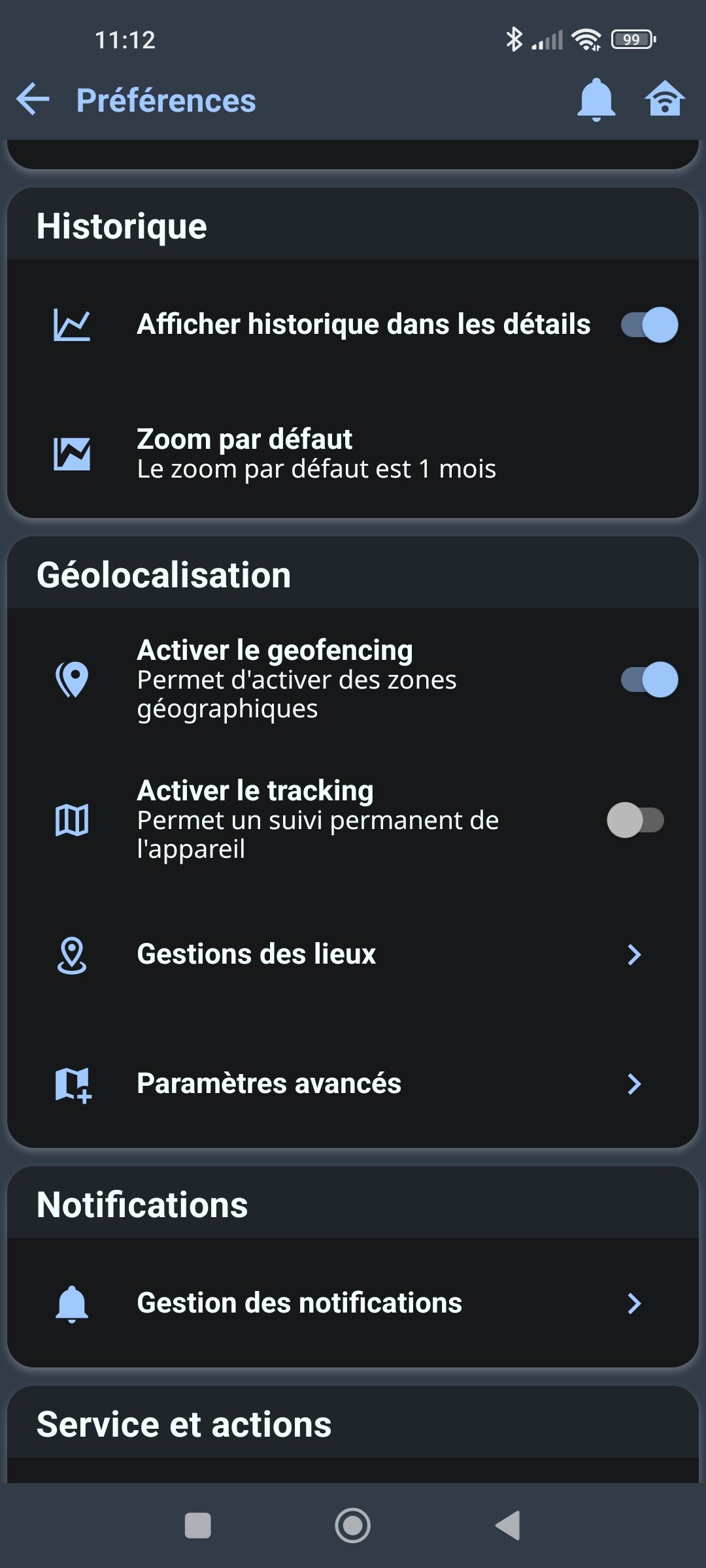
Task: Enable Activer le tracking
Action: [635, 820]
